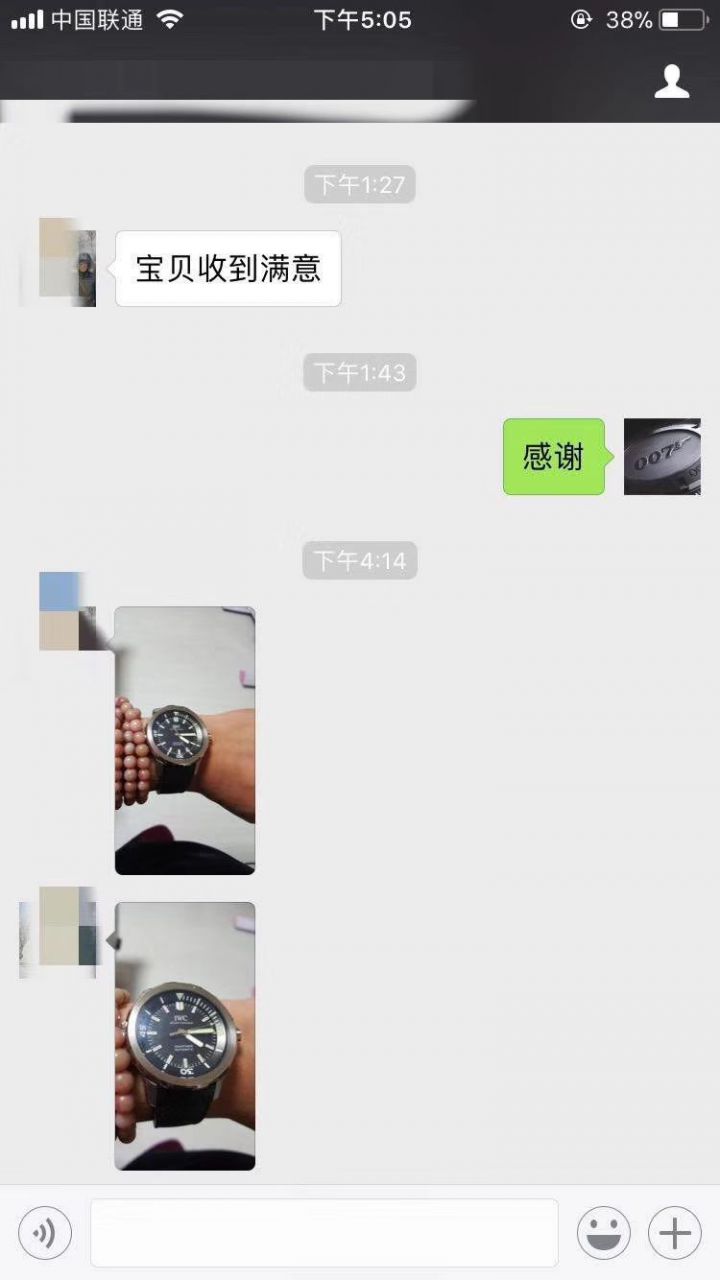
Task: Select the 宝贝收到满意 message bubble
Action: point(228,267)
